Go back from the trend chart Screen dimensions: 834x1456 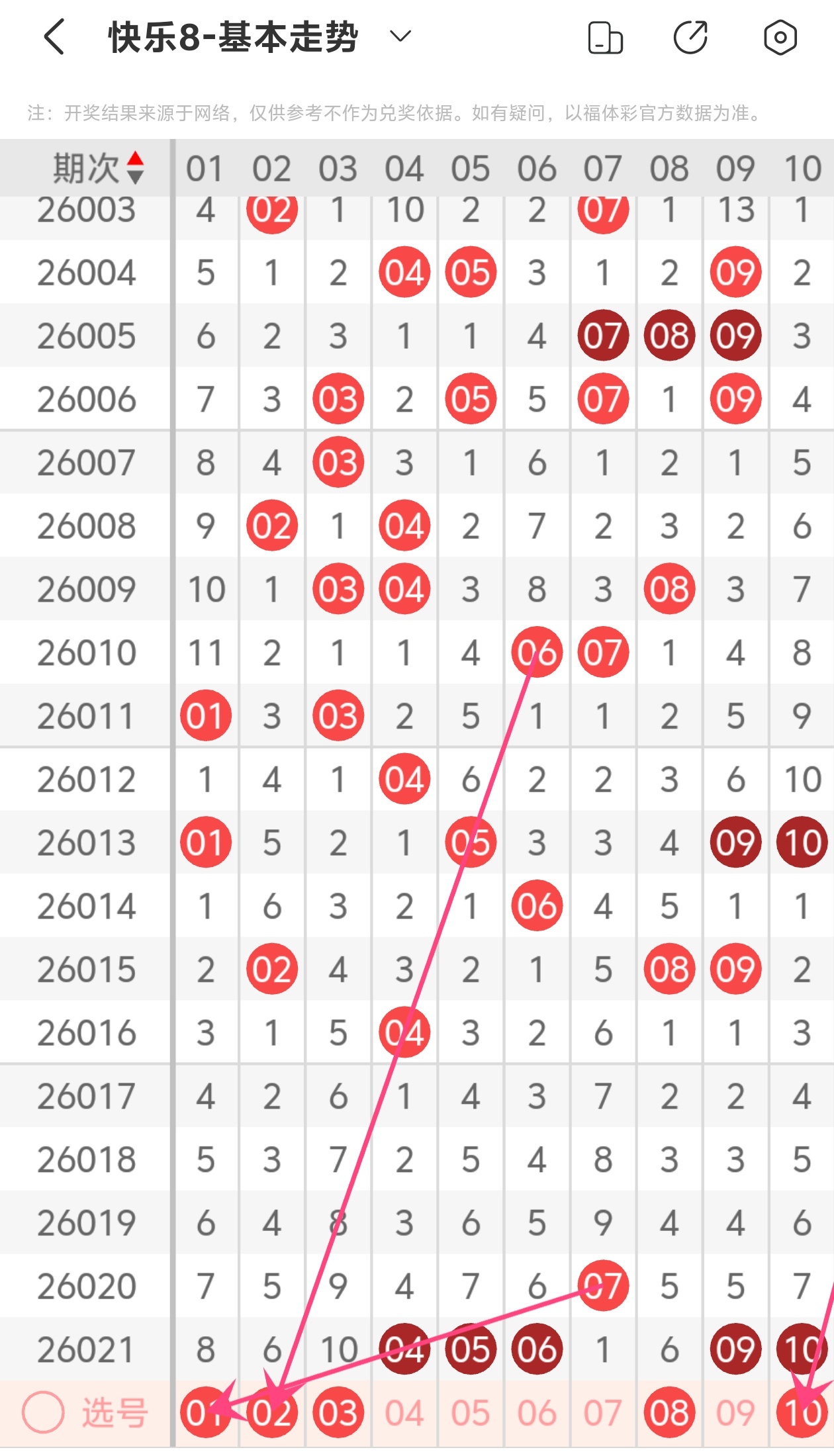[x=54, y=36]
